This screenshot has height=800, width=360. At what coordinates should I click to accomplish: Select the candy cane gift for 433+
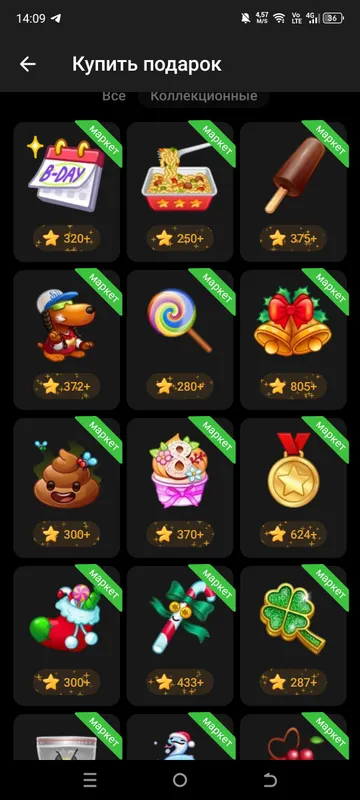coord(180,636)
